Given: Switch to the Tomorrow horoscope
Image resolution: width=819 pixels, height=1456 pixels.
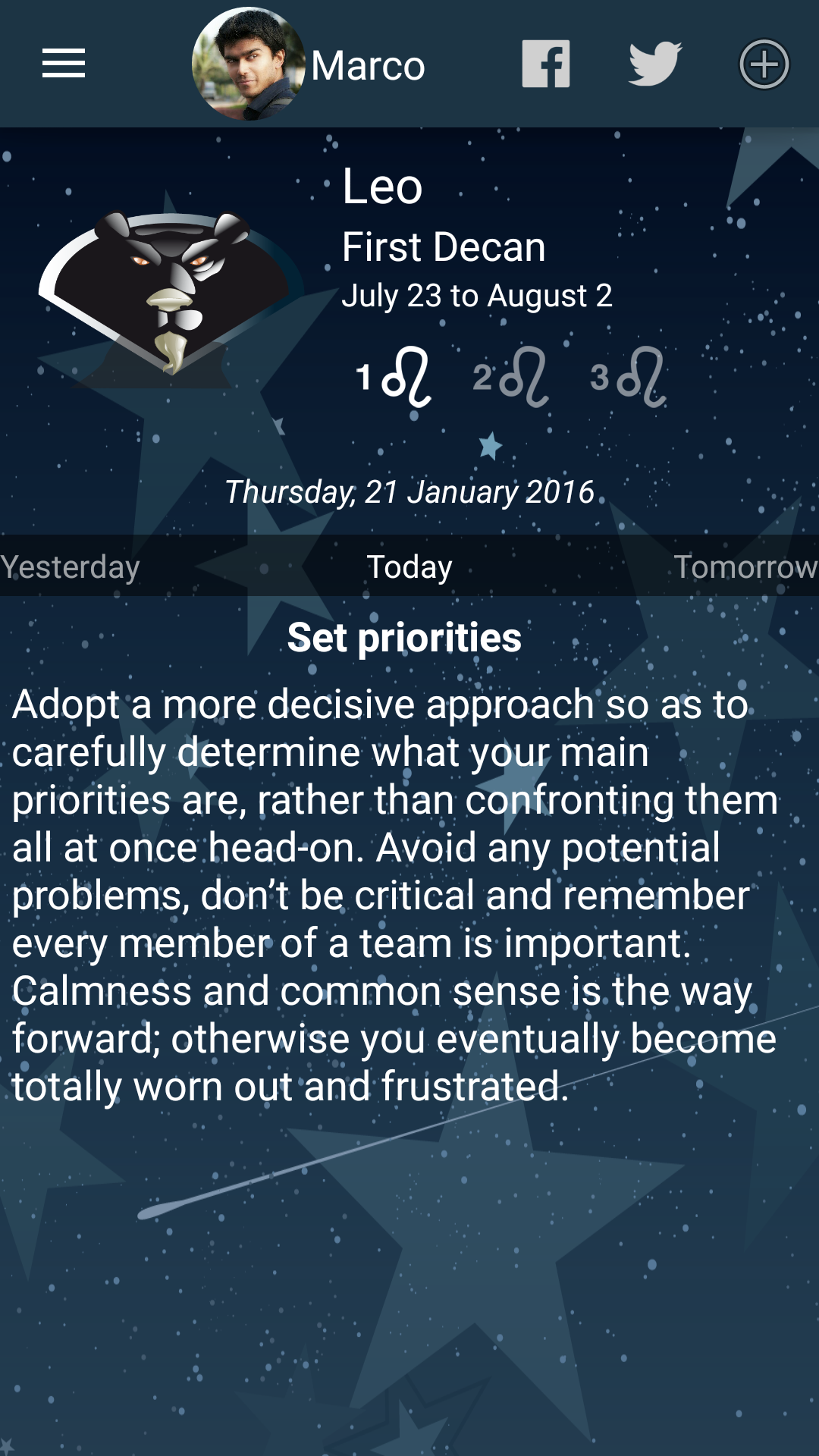Looking at the screenshot, I should [x=743, y=566].
